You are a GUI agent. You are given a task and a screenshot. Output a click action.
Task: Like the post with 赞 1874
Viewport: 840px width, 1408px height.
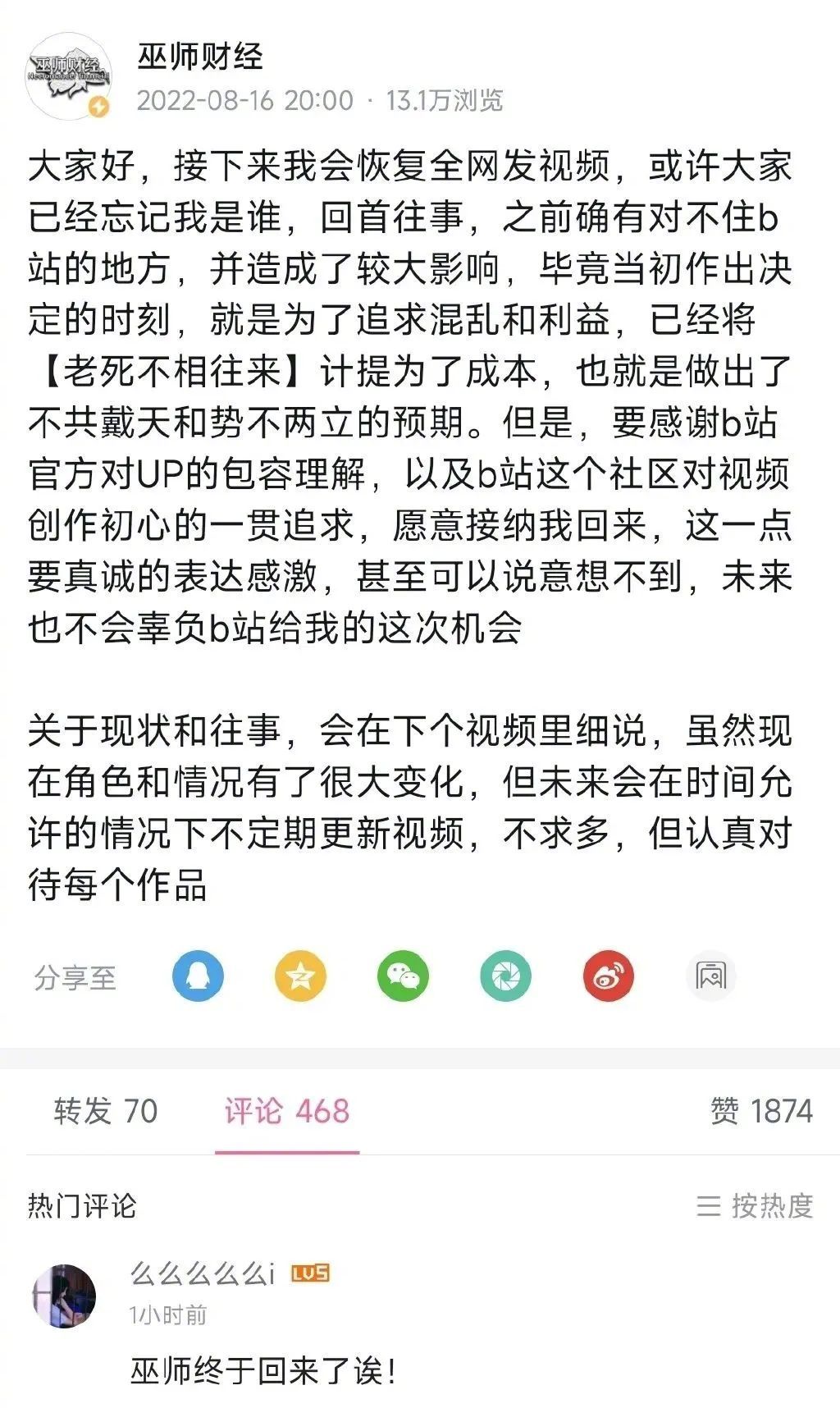pos(761,1111)
